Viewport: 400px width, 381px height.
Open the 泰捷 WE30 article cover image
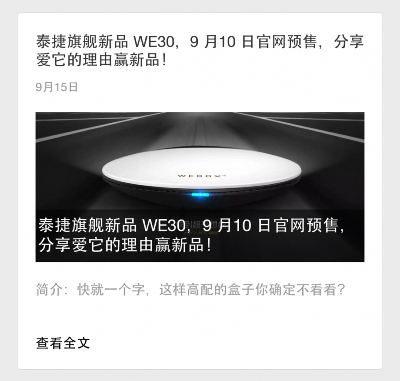pos(200,187)
